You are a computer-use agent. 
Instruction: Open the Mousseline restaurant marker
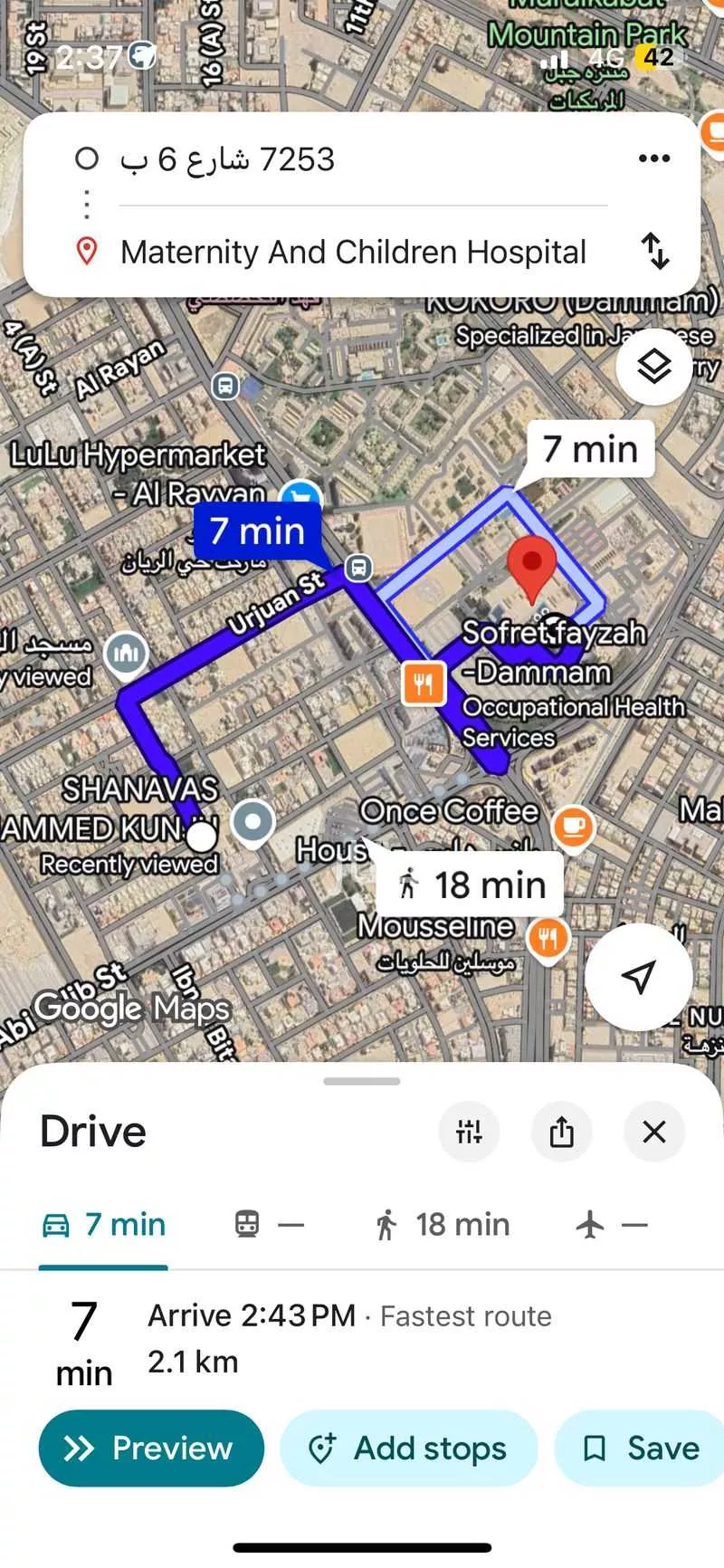point(547,939)
